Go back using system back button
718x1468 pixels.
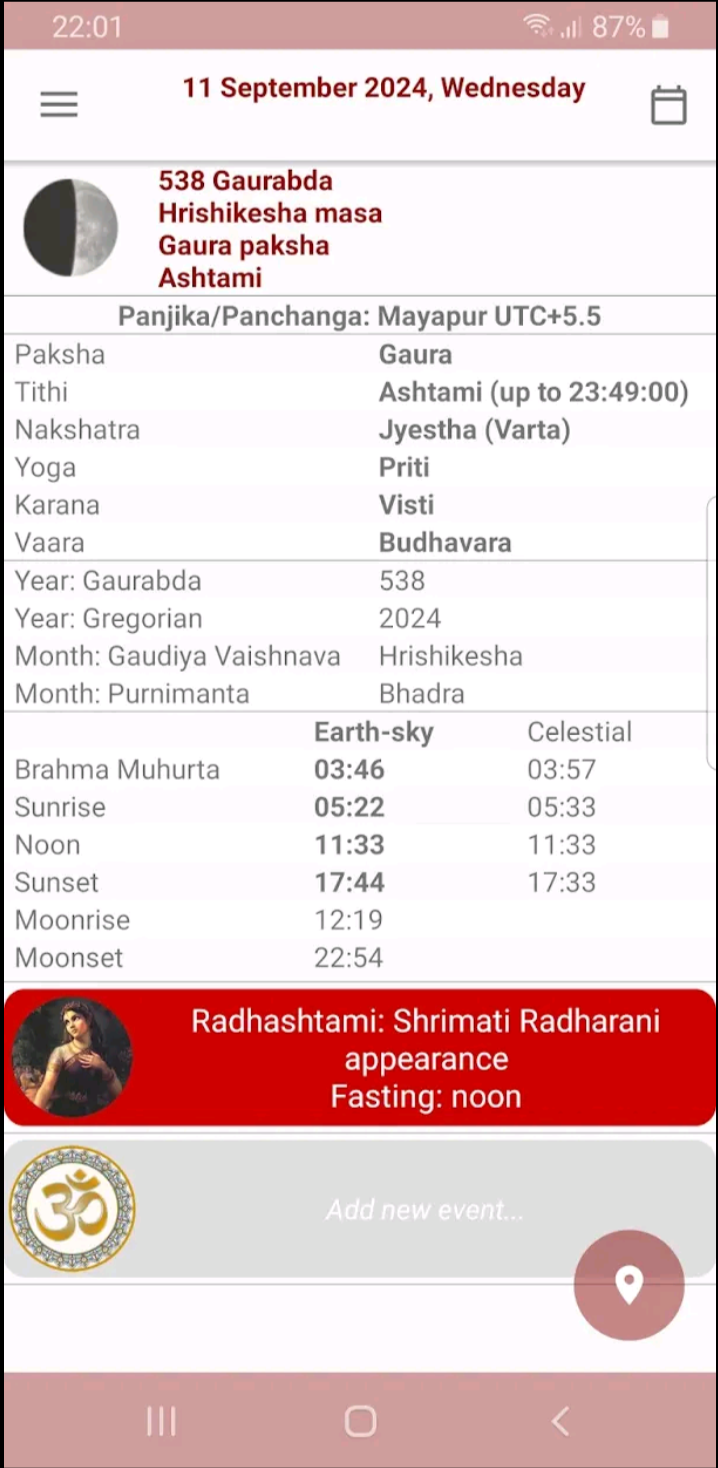560,1421
